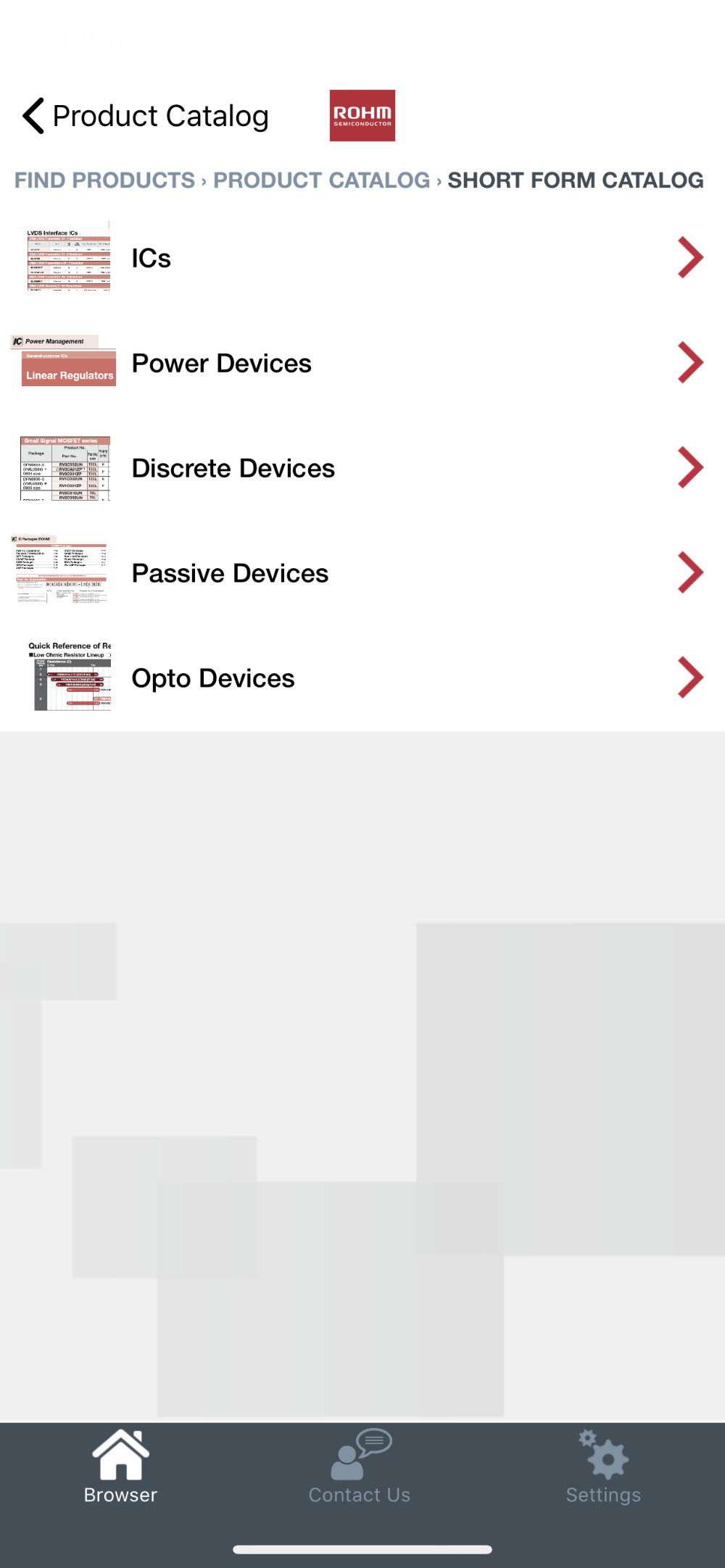This screenshot has width=725, height=1568.
Task: View Opto Devices catalog
Action: [x=362, y=678]
